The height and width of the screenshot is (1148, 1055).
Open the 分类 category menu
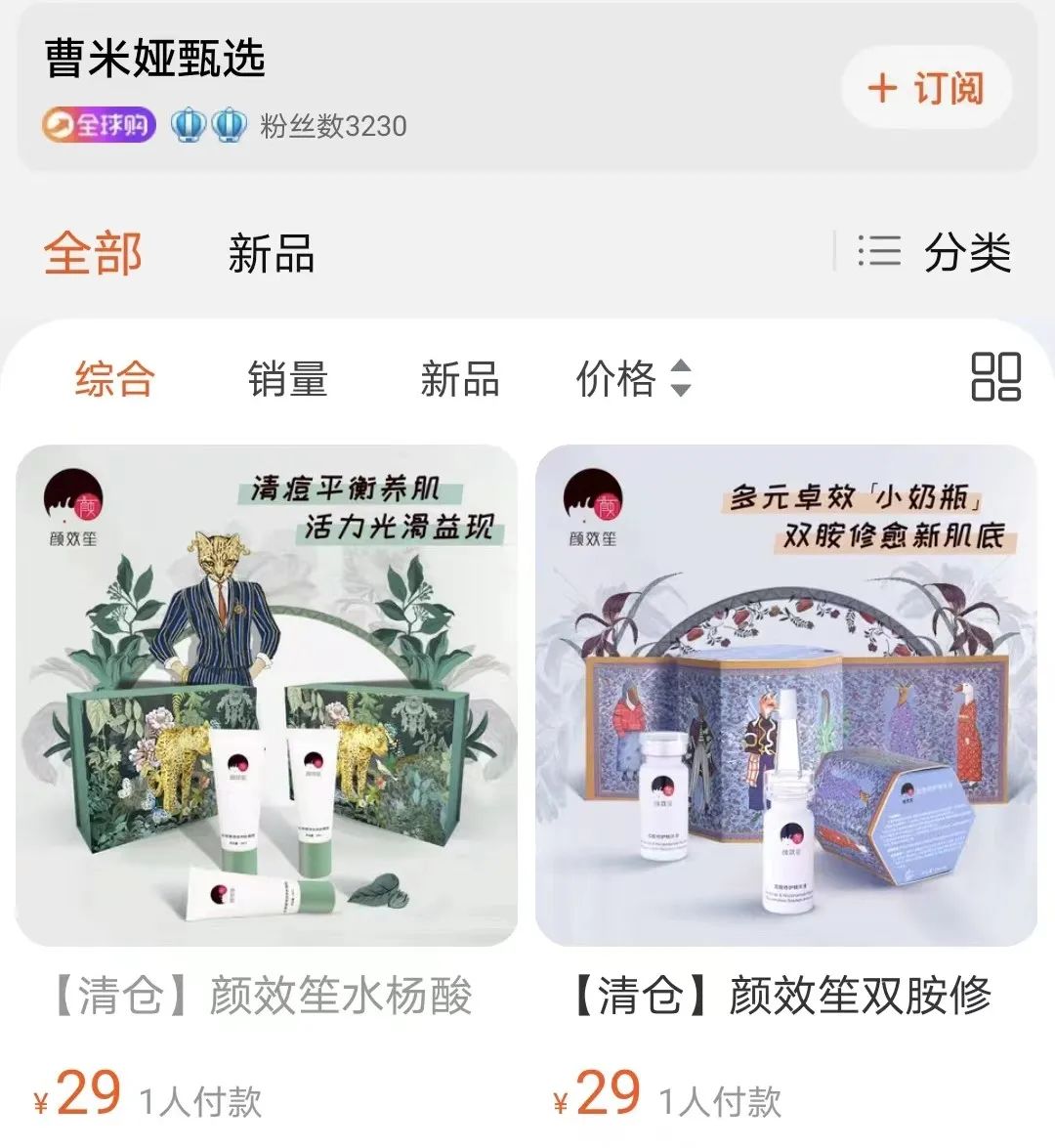pos(935,253)
